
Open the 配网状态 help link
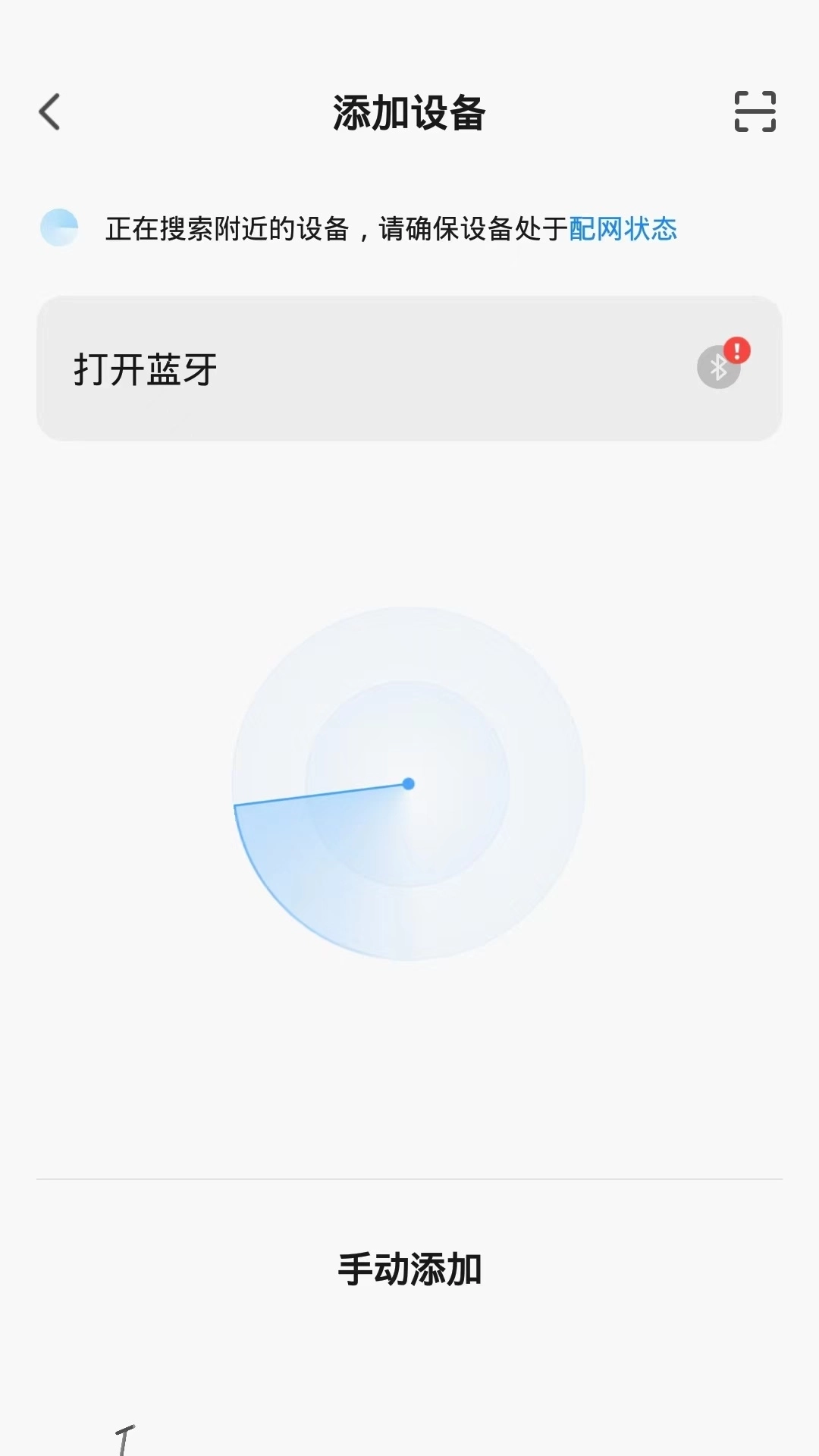[x=622, y=229]
